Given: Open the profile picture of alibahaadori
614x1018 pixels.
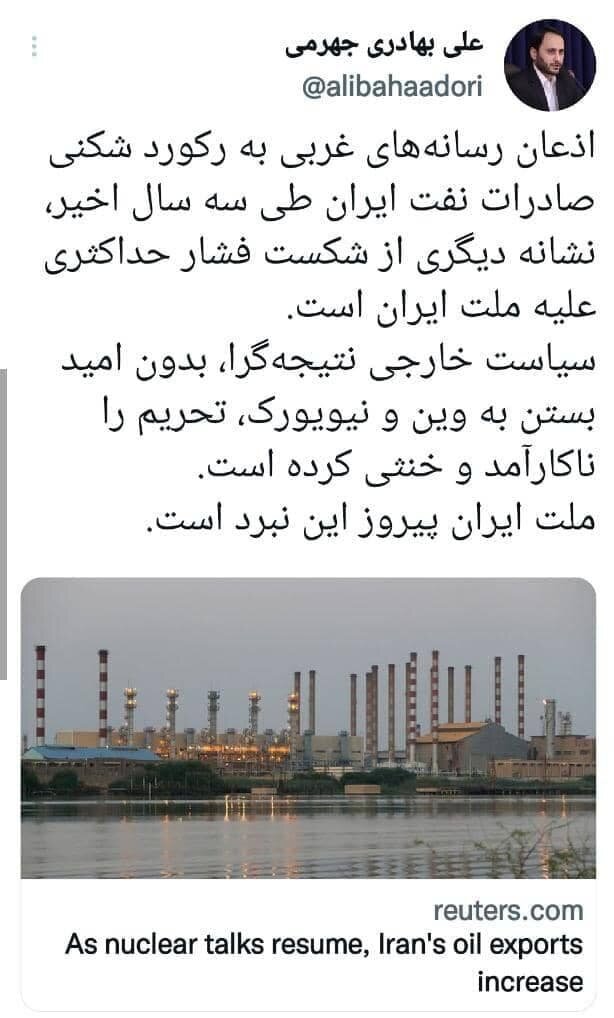Looking at the screenshot, I should point(545,66).
